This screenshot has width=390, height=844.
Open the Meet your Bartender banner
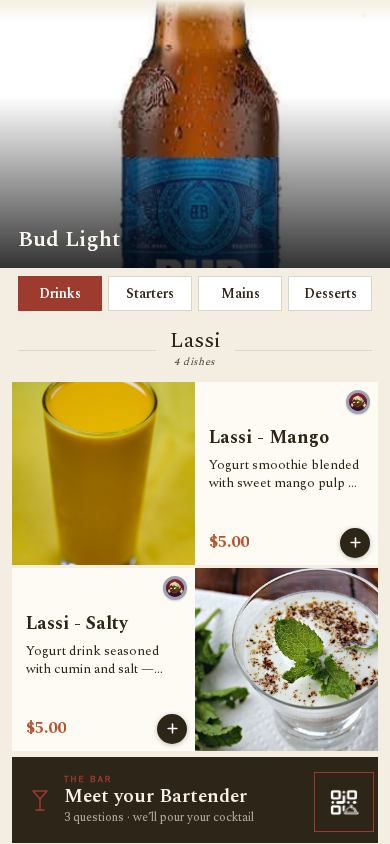coord(195,800)
